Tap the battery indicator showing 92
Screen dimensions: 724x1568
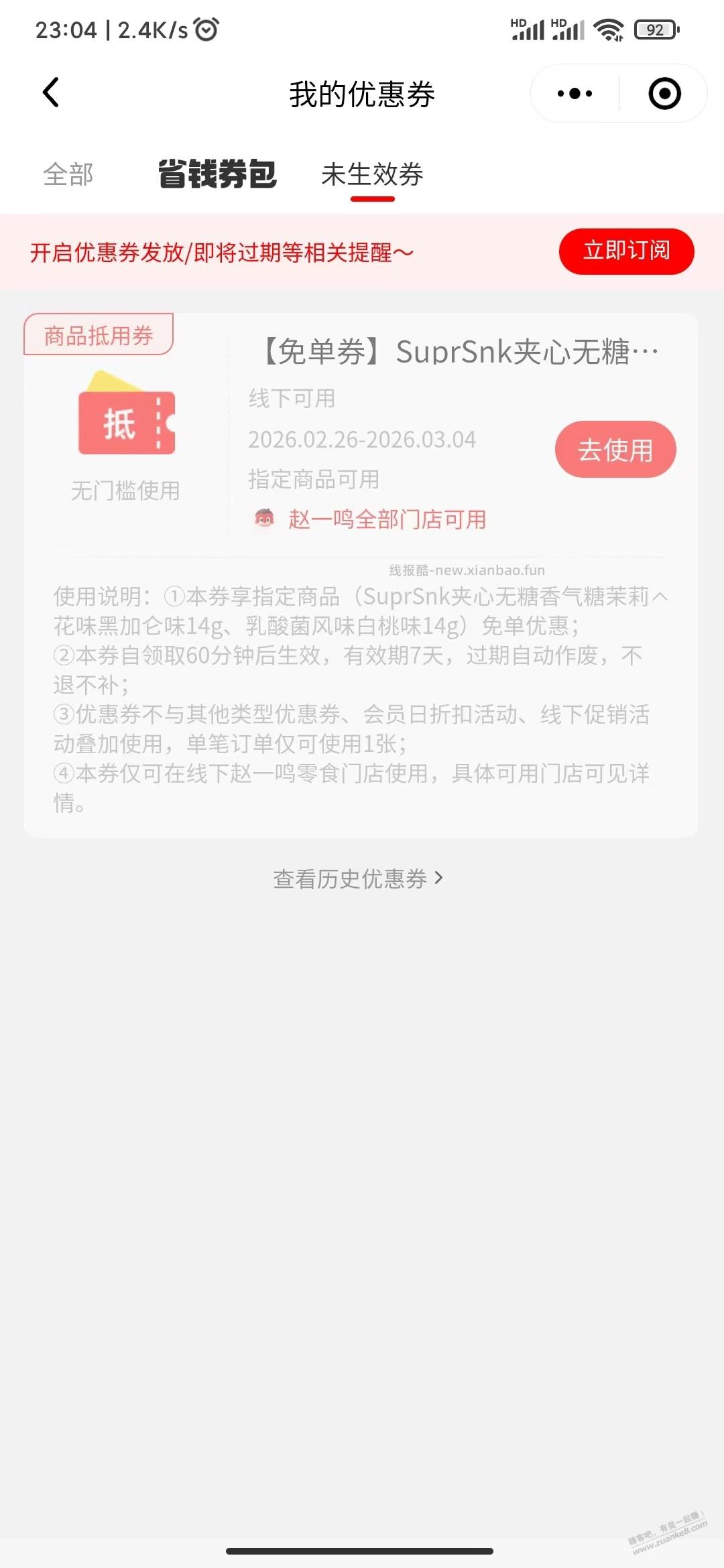(655, 29)
